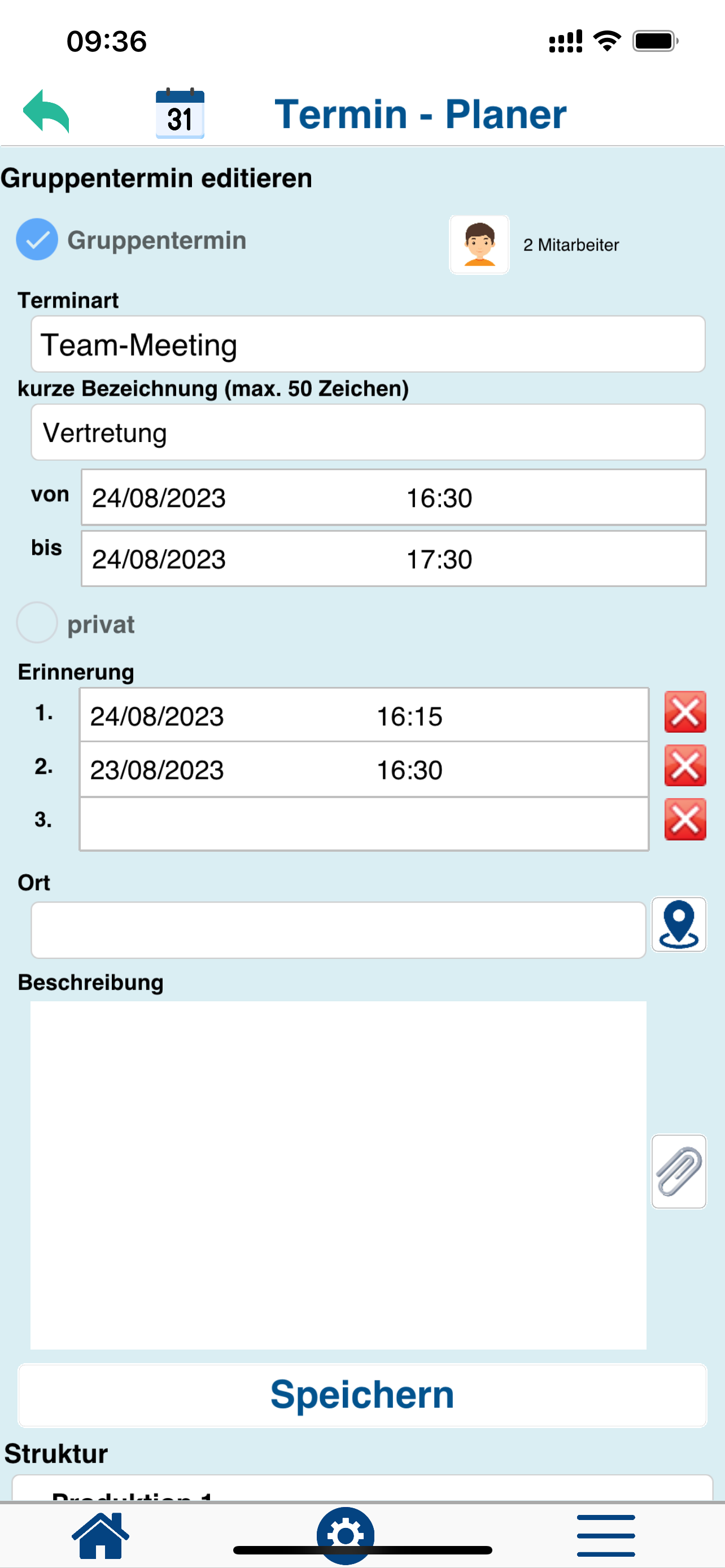Edit the kurze Bezeichnung field Vertretung
Viewport: 725px width, 1568px height.
(x=368, y=432)
